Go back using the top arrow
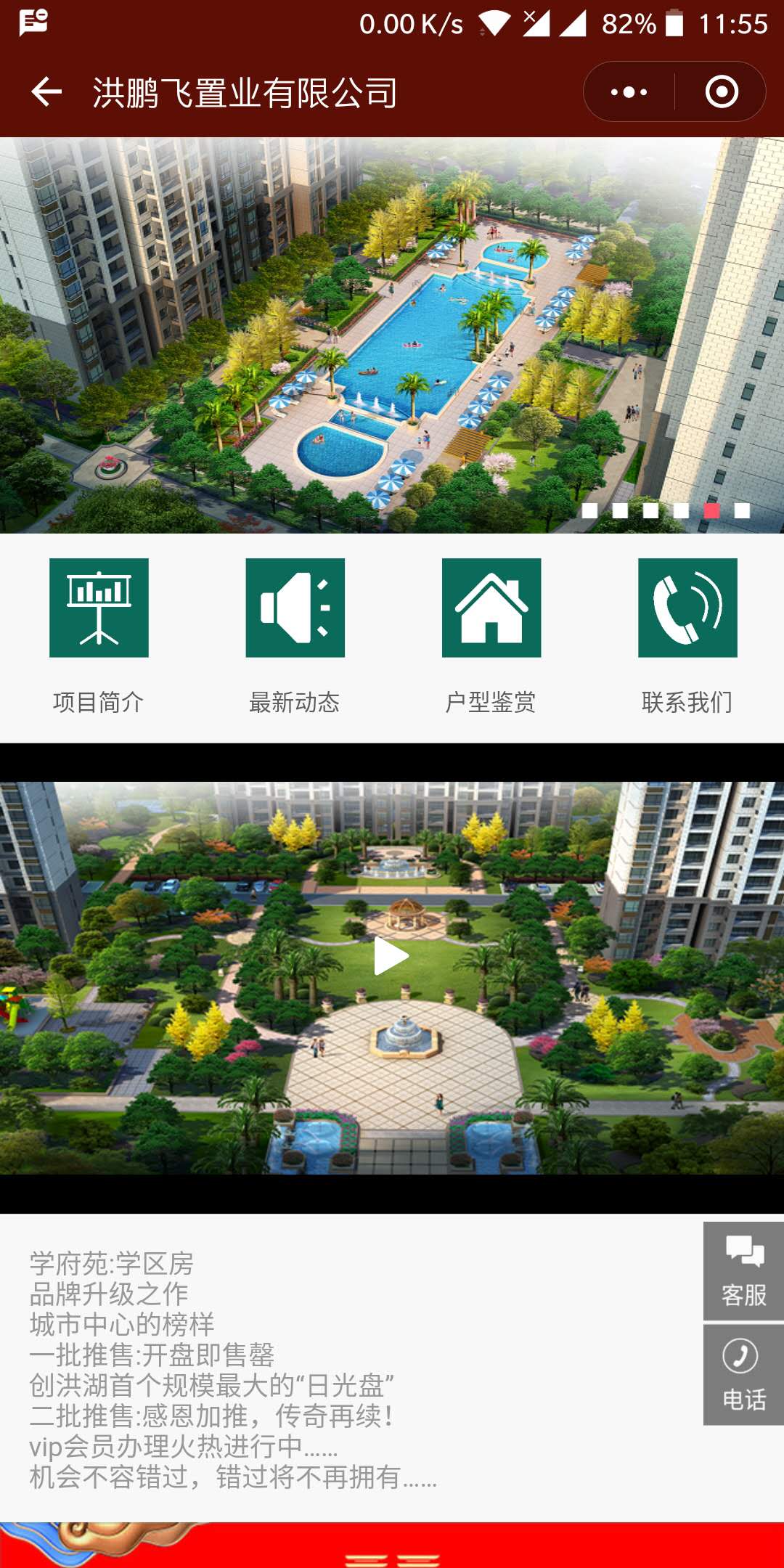Image resolution: width=784 pixels, height=1568 pixels. point(46,92)
